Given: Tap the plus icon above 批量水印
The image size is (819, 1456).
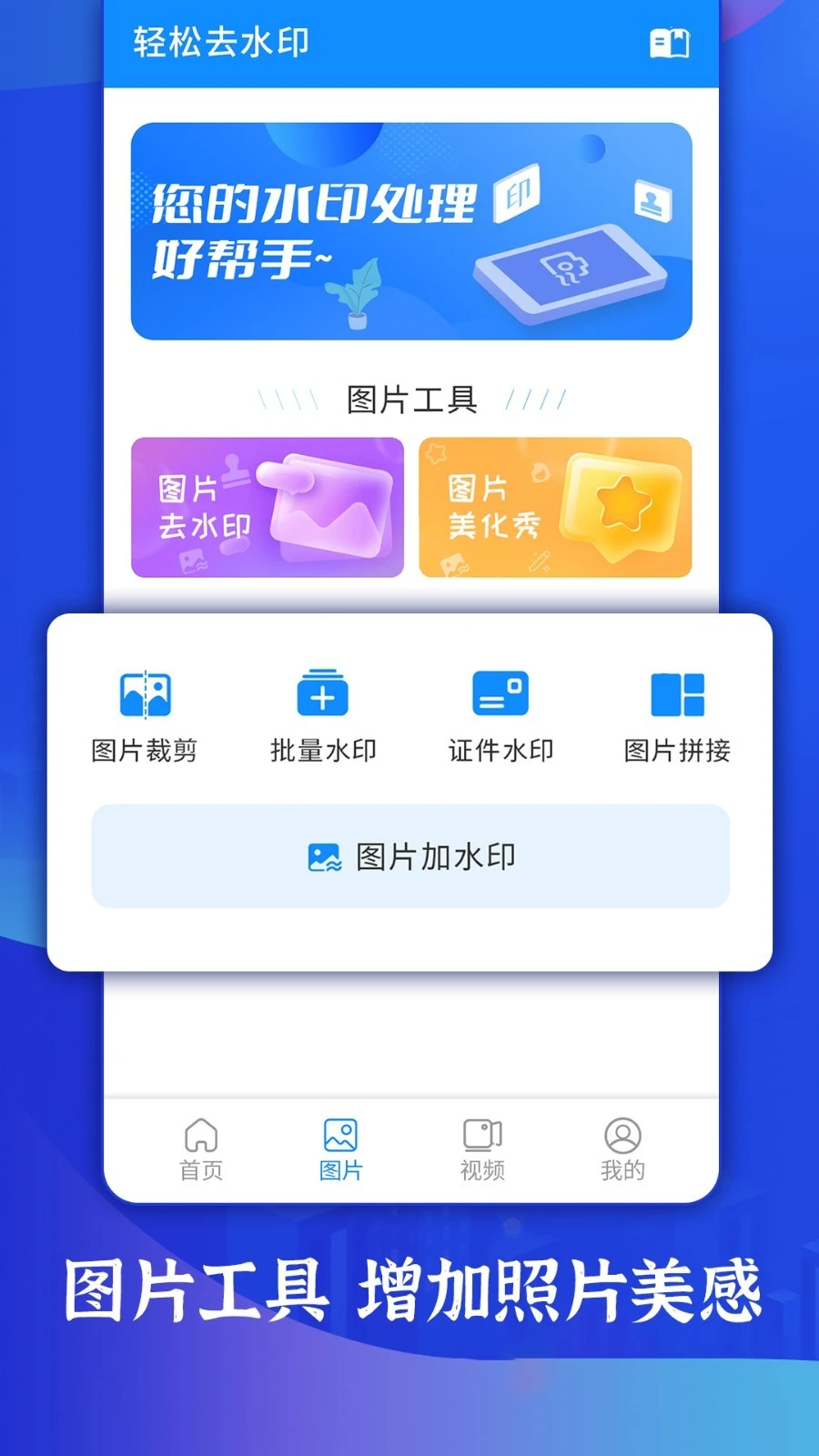Looking at the screenshot, I should 320,693.
